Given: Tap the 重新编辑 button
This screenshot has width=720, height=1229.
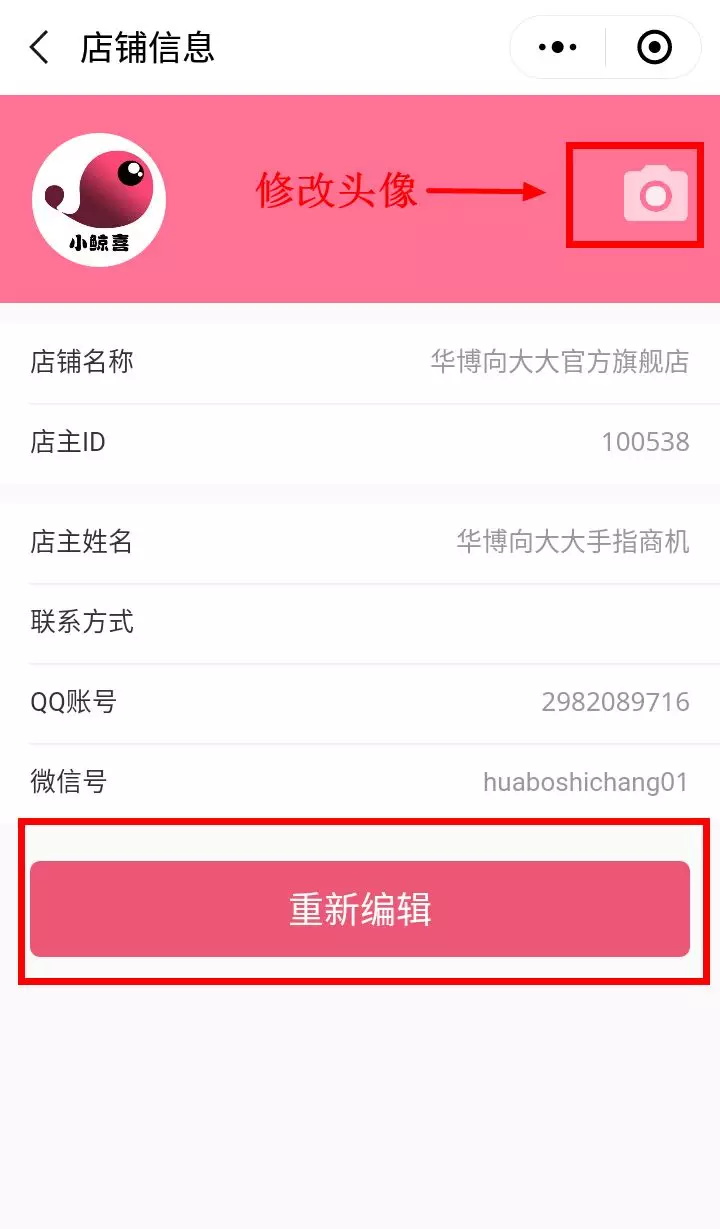Looking at the screenshot, I should [x=360, y=909].
